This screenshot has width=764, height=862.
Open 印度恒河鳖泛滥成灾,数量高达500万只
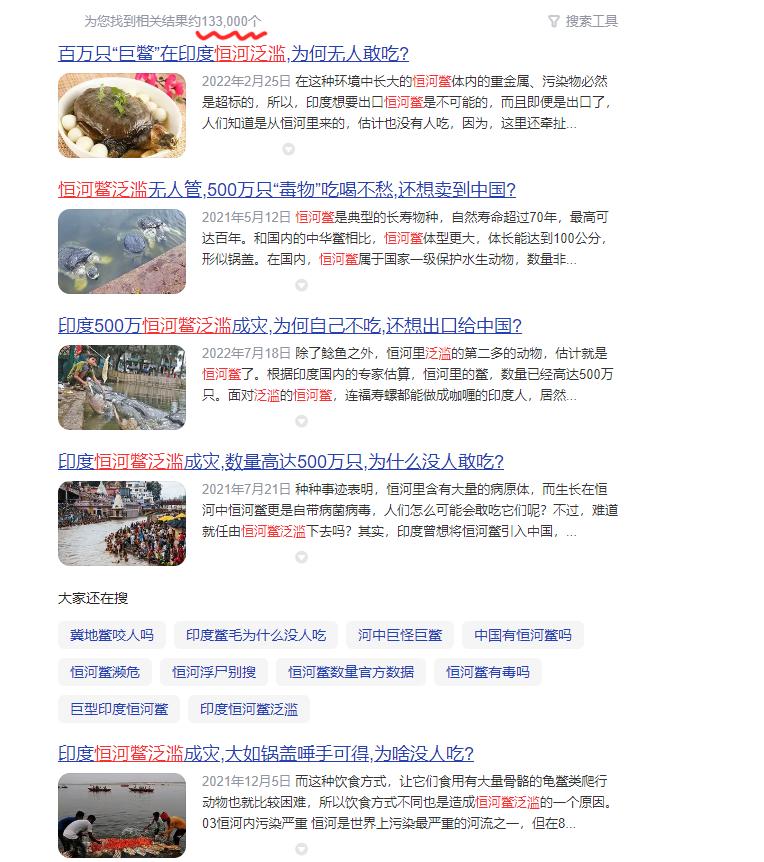point(283,461)
